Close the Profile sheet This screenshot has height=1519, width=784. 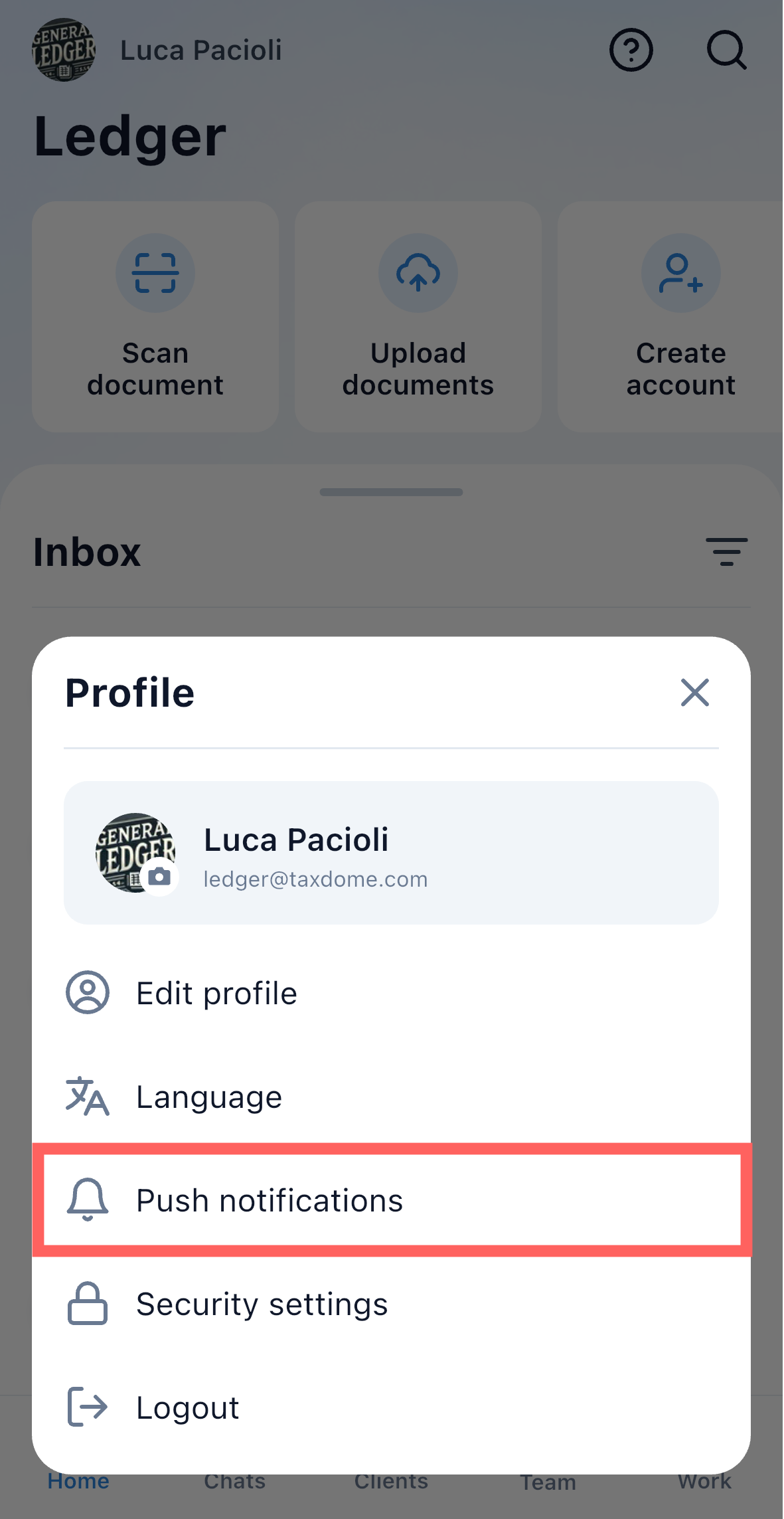[x=694, y=693]
